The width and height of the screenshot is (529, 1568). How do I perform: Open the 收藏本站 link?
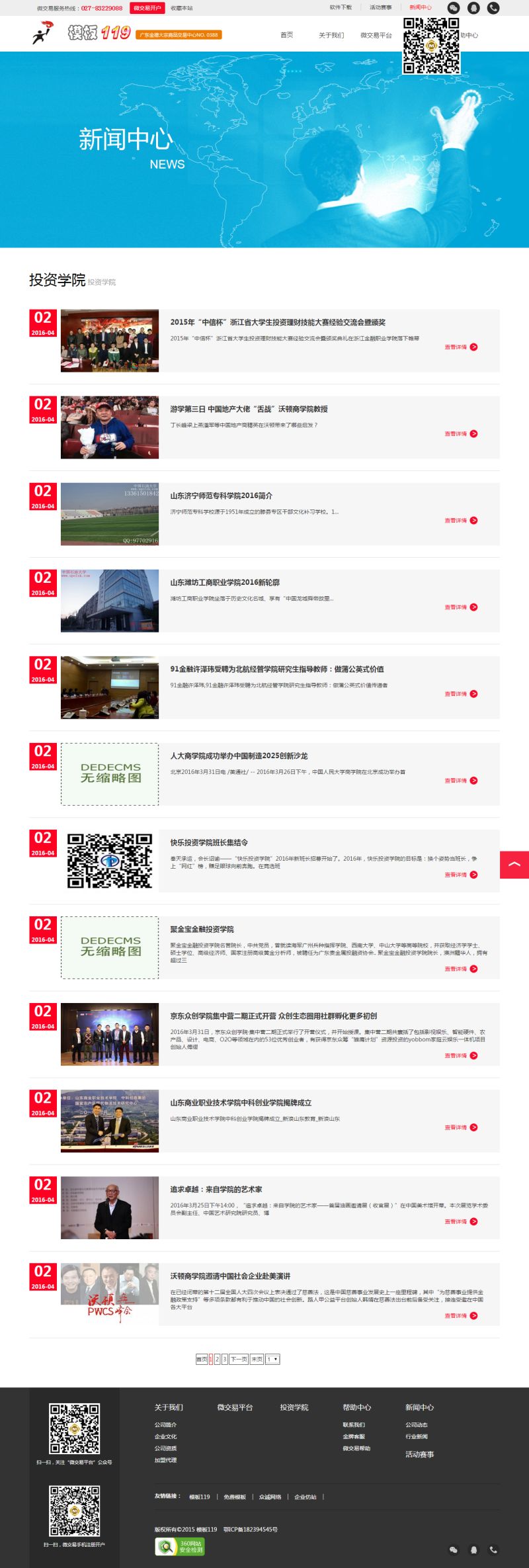click(x=182, y=8)
